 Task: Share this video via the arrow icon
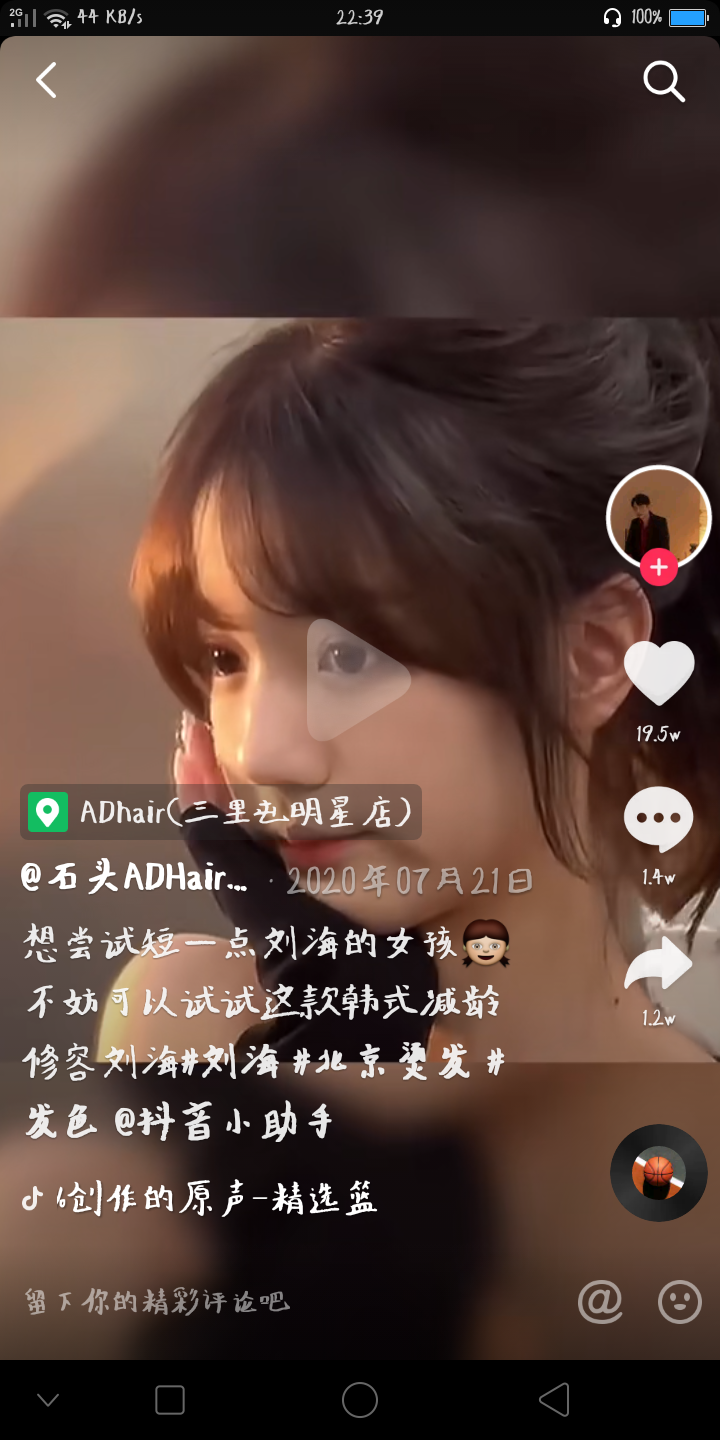[x=658, y=964]
